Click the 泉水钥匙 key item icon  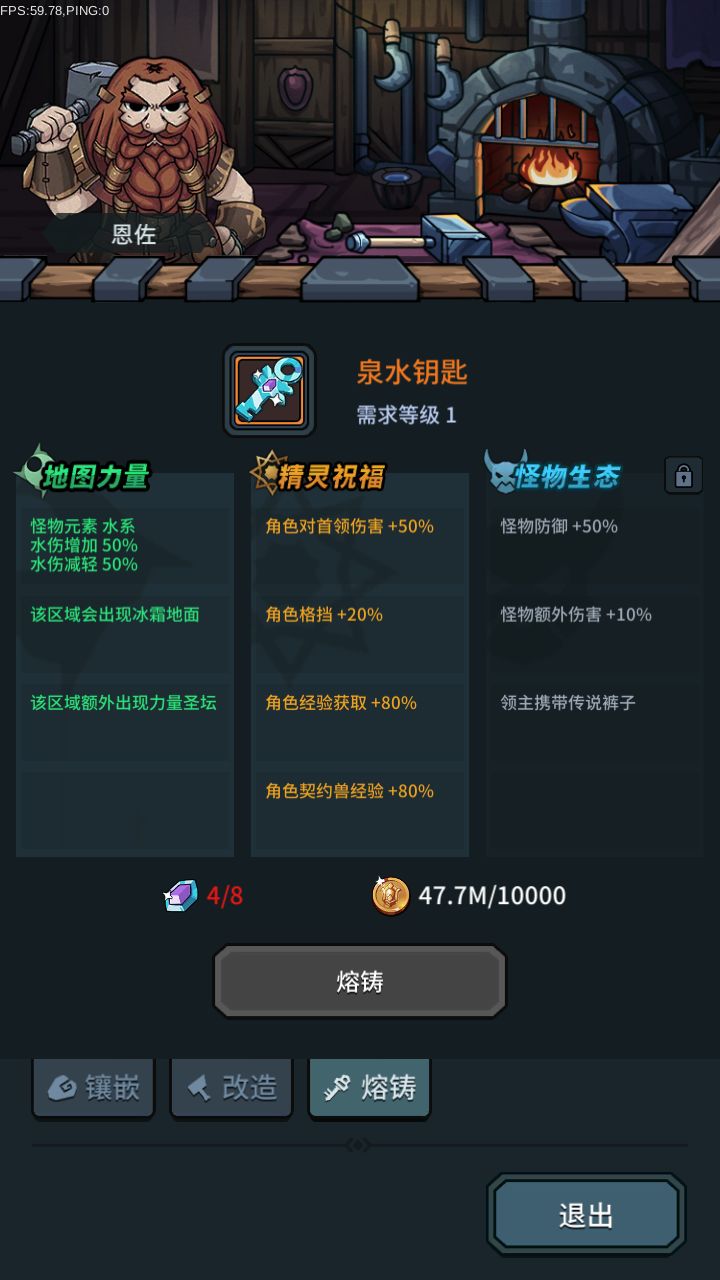268,389
